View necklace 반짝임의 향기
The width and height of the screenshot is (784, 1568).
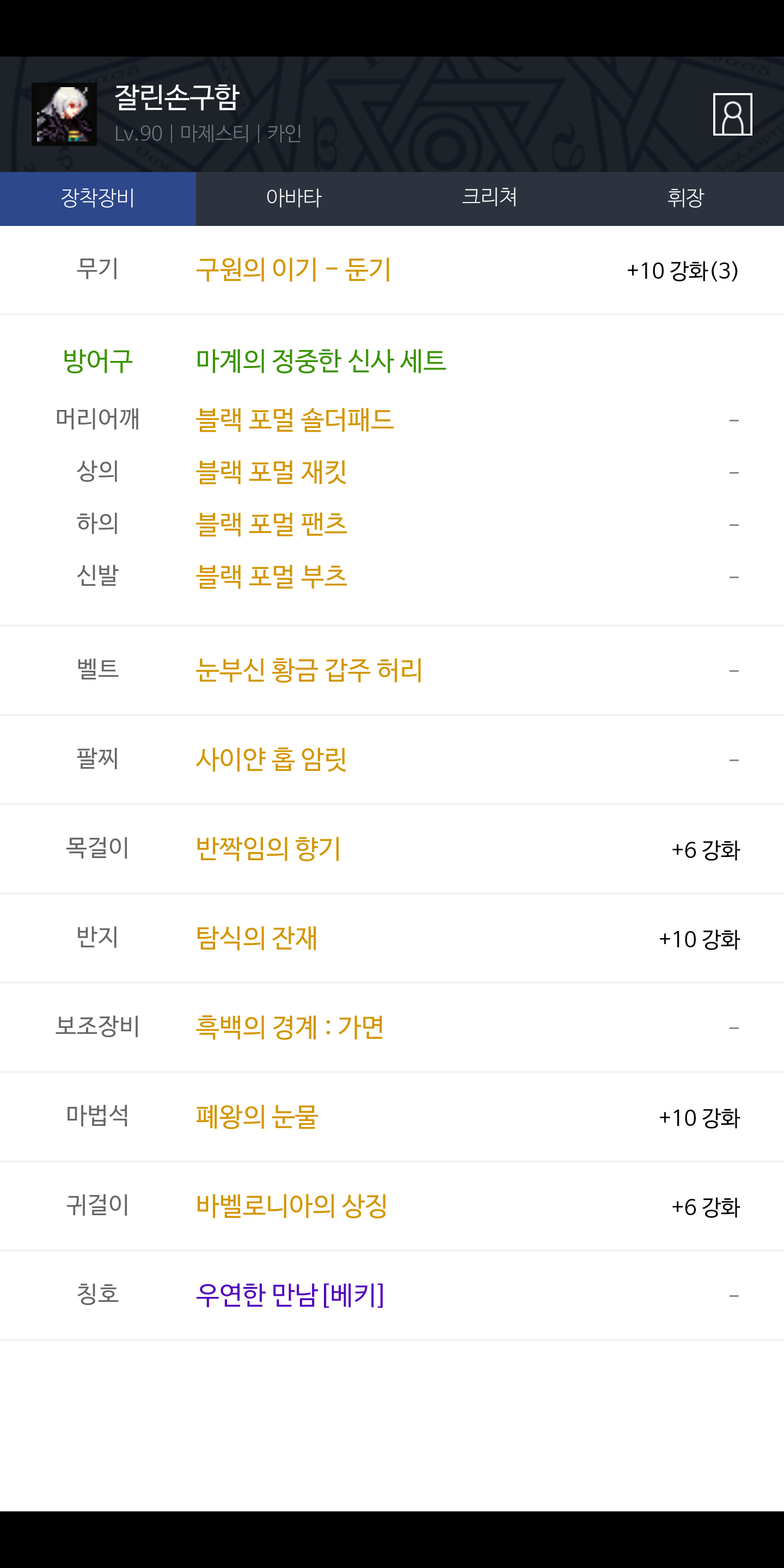pyautogui.click(x=268, y=849)
